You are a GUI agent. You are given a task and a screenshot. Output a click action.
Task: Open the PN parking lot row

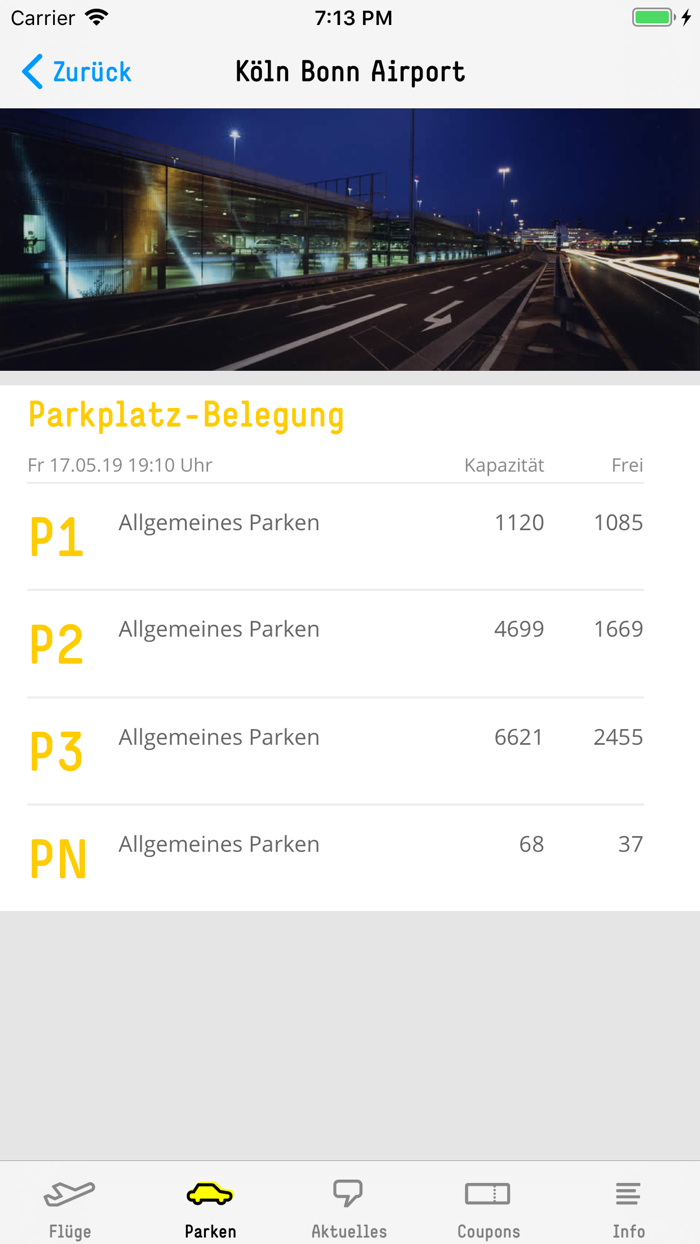coord(335,858)
